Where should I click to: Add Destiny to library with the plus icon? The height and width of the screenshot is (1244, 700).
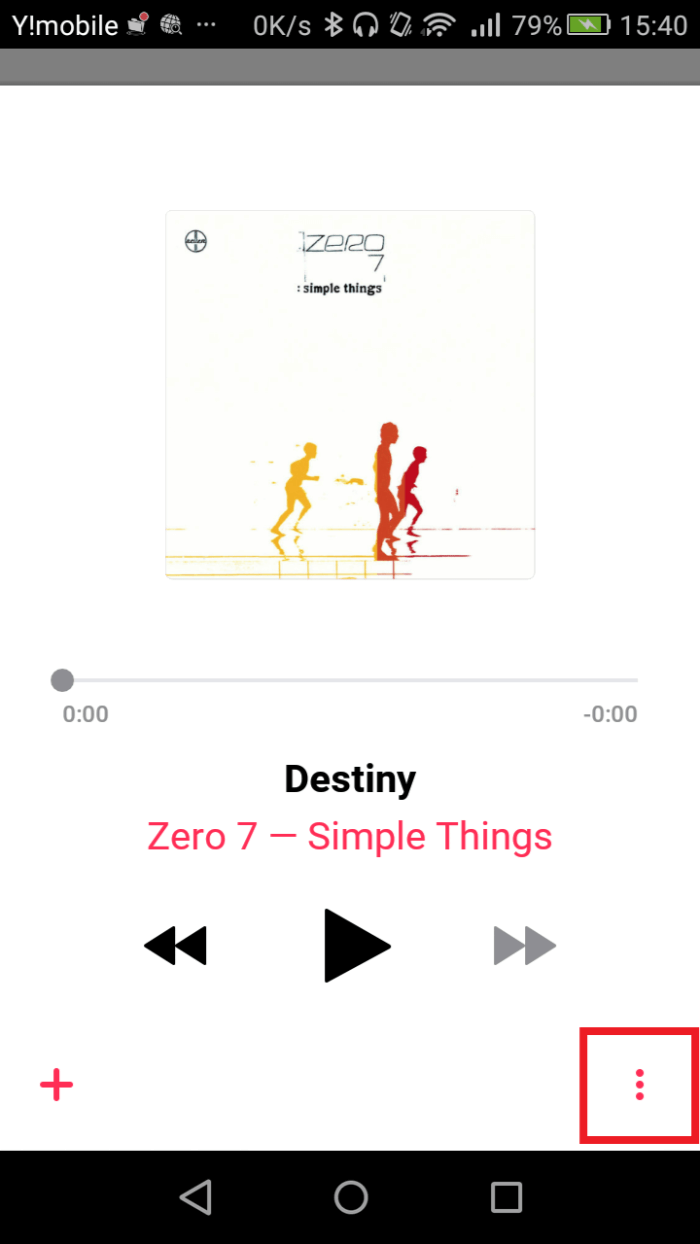(x=57, y=1085)
